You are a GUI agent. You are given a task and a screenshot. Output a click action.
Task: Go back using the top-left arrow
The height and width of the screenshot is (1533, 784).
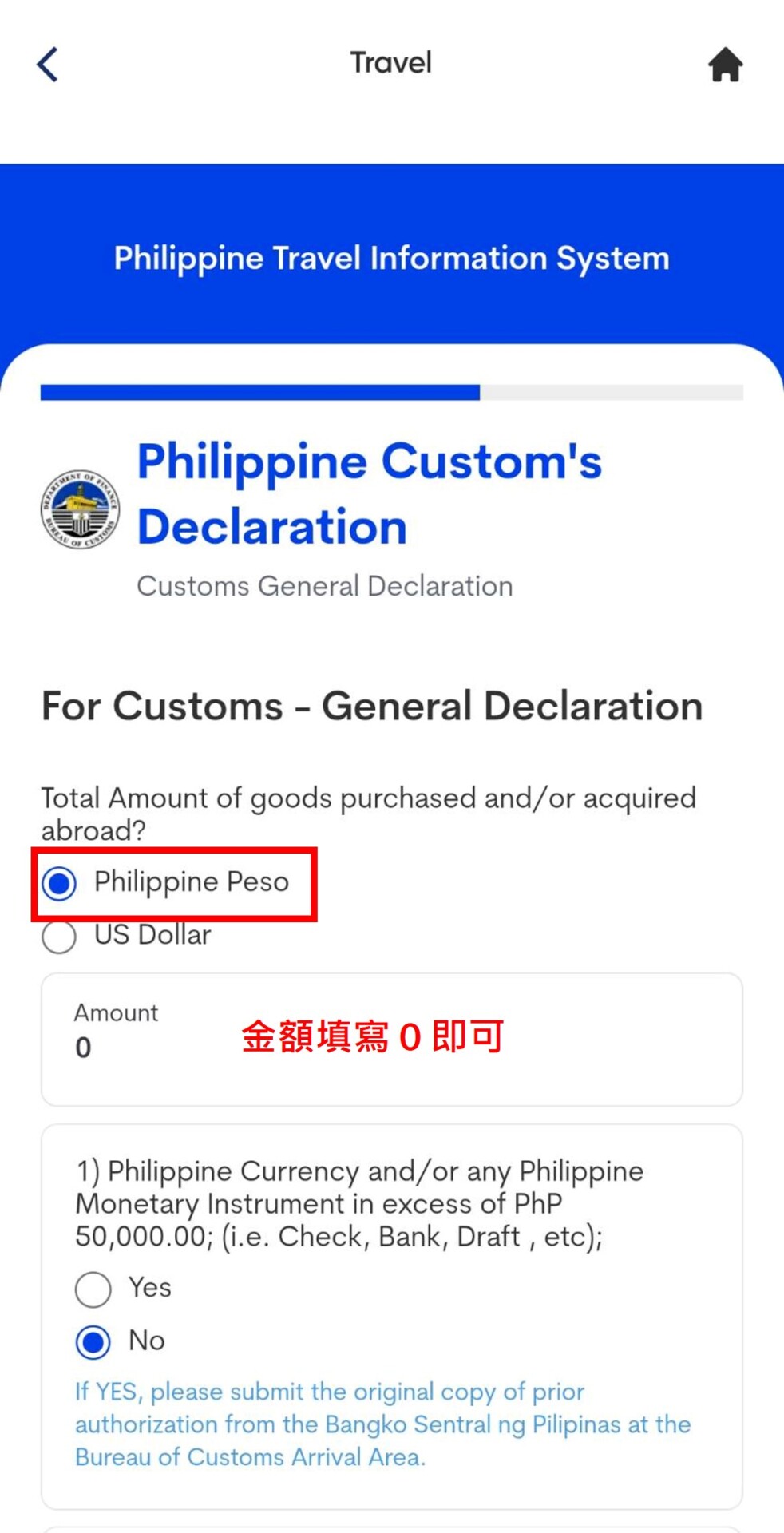[x=48, y=65]
